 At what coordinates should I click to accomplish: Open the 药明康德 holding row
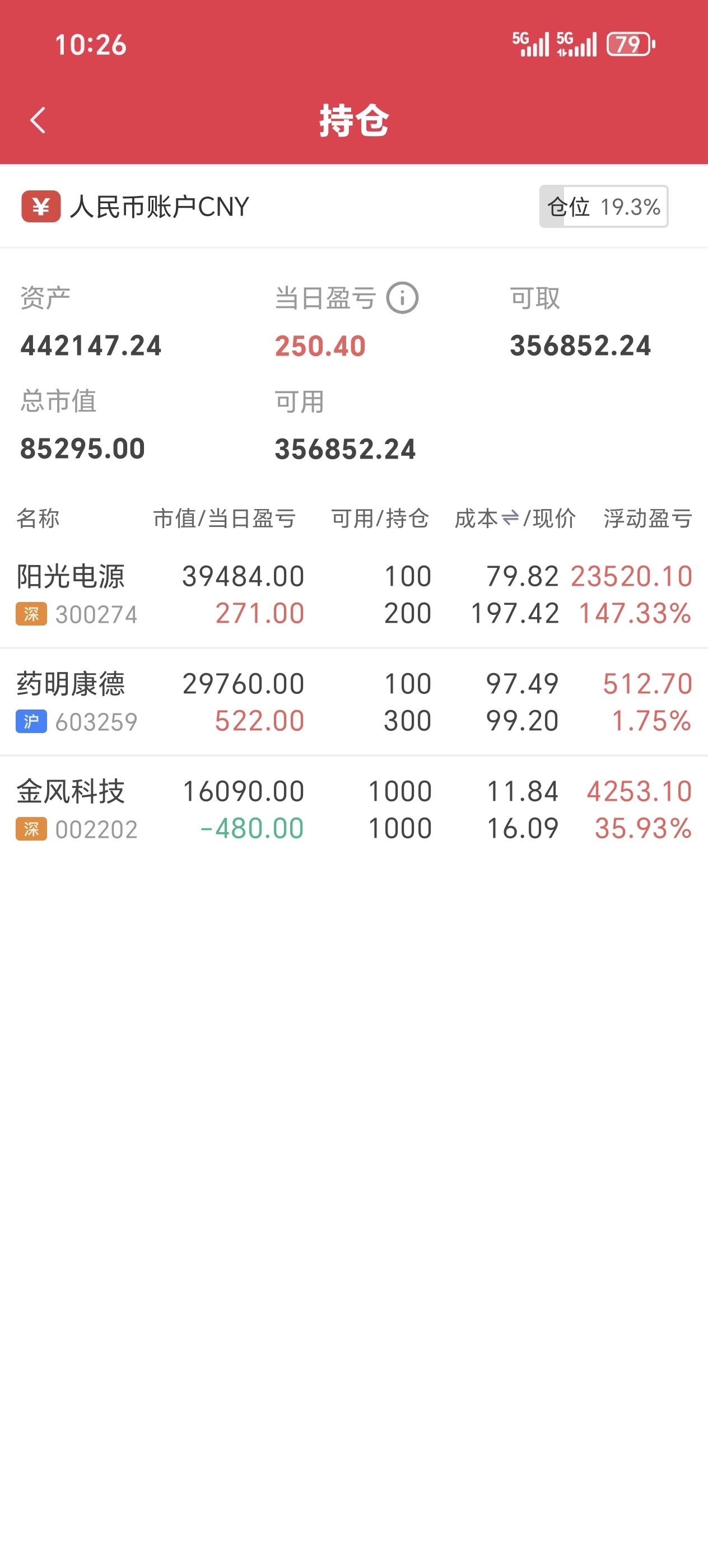353,702
